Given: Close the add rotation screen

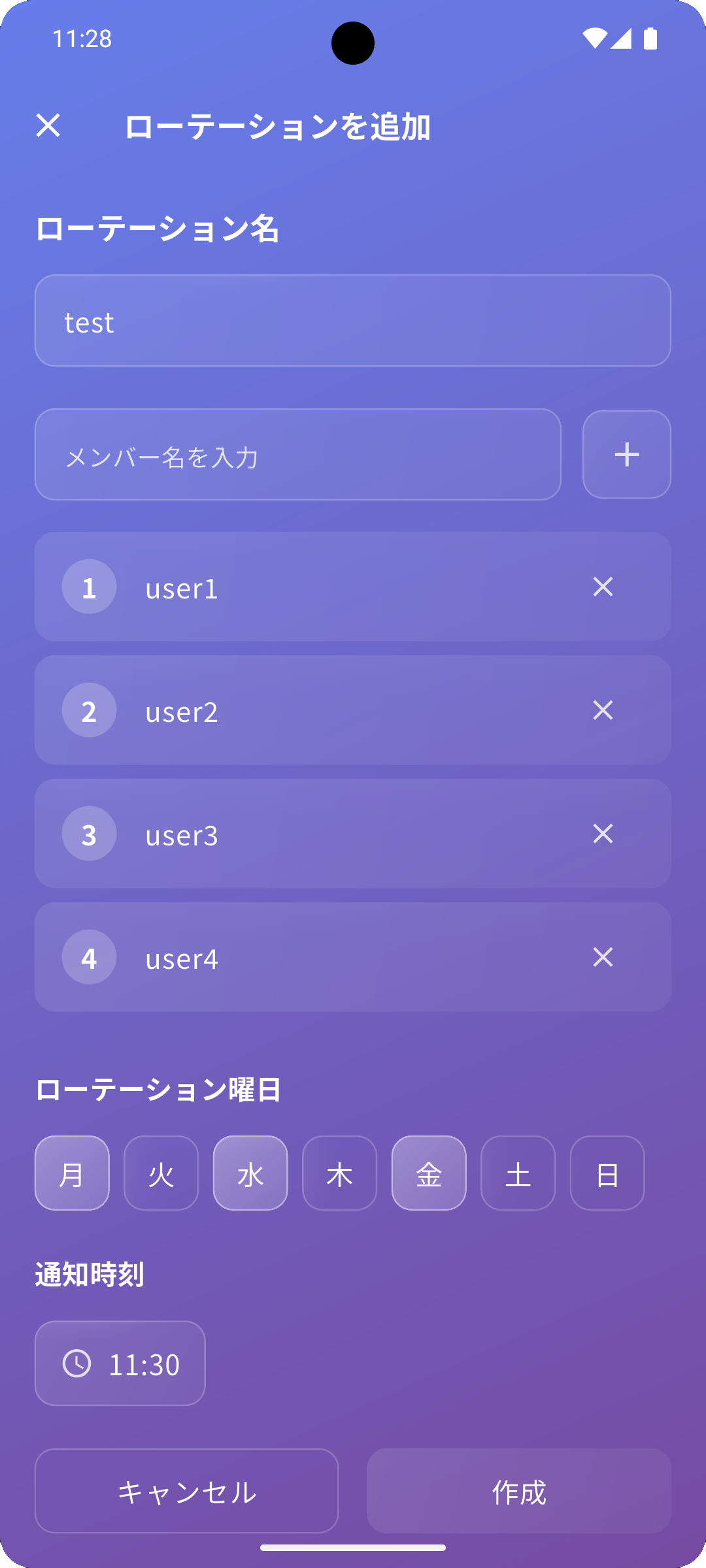Looking at the screenshot, I should pyautogui.click(x=48, y=125).
